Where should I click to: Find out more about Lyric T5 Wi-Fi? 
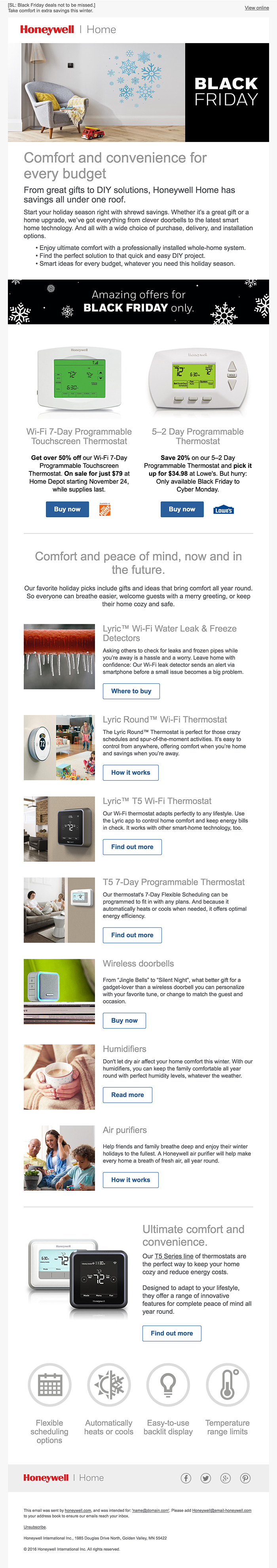(x=131, y=847)
